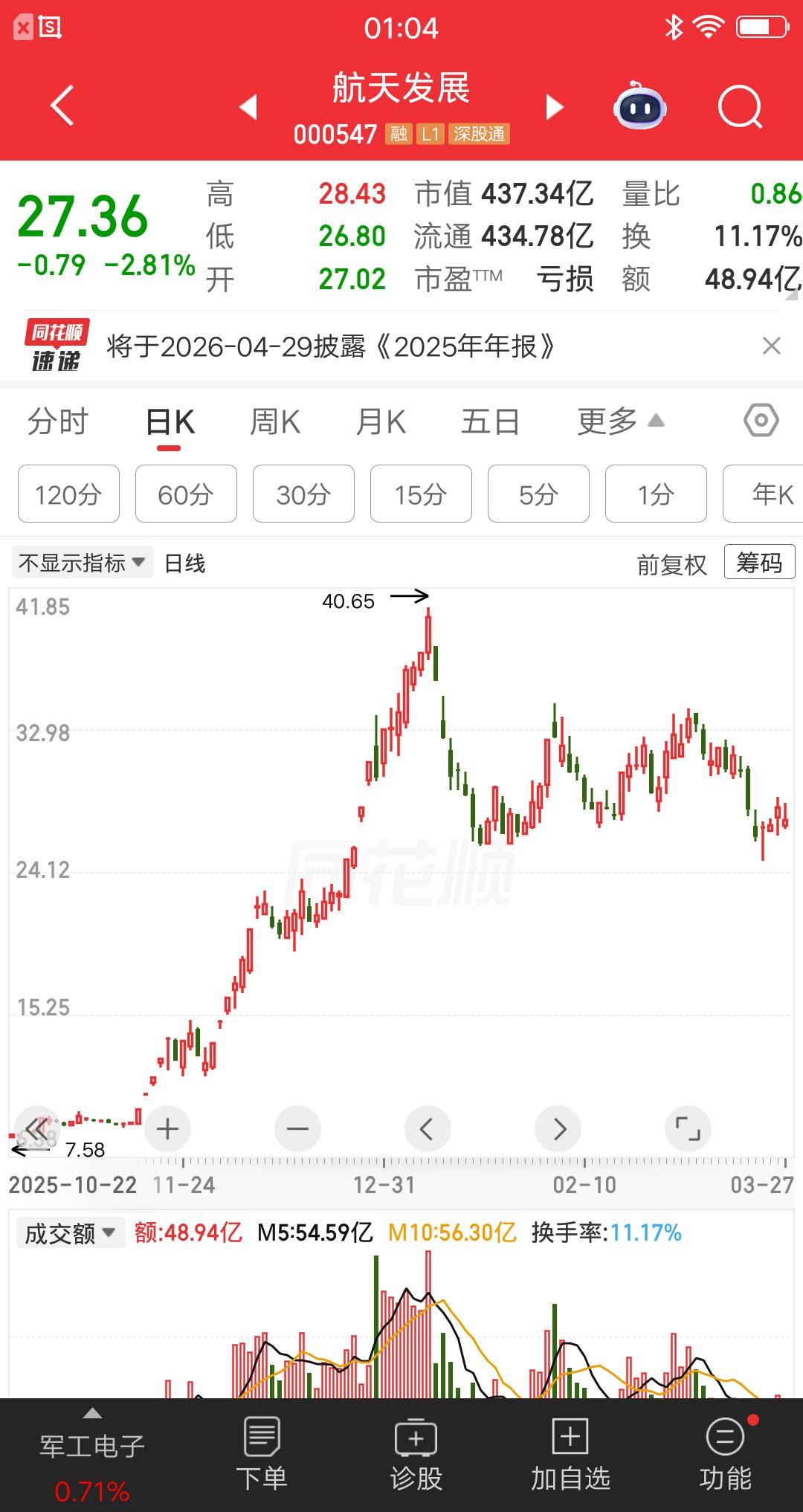Select the 1分 interval button

pyautogui.click(x=655, y=494)
